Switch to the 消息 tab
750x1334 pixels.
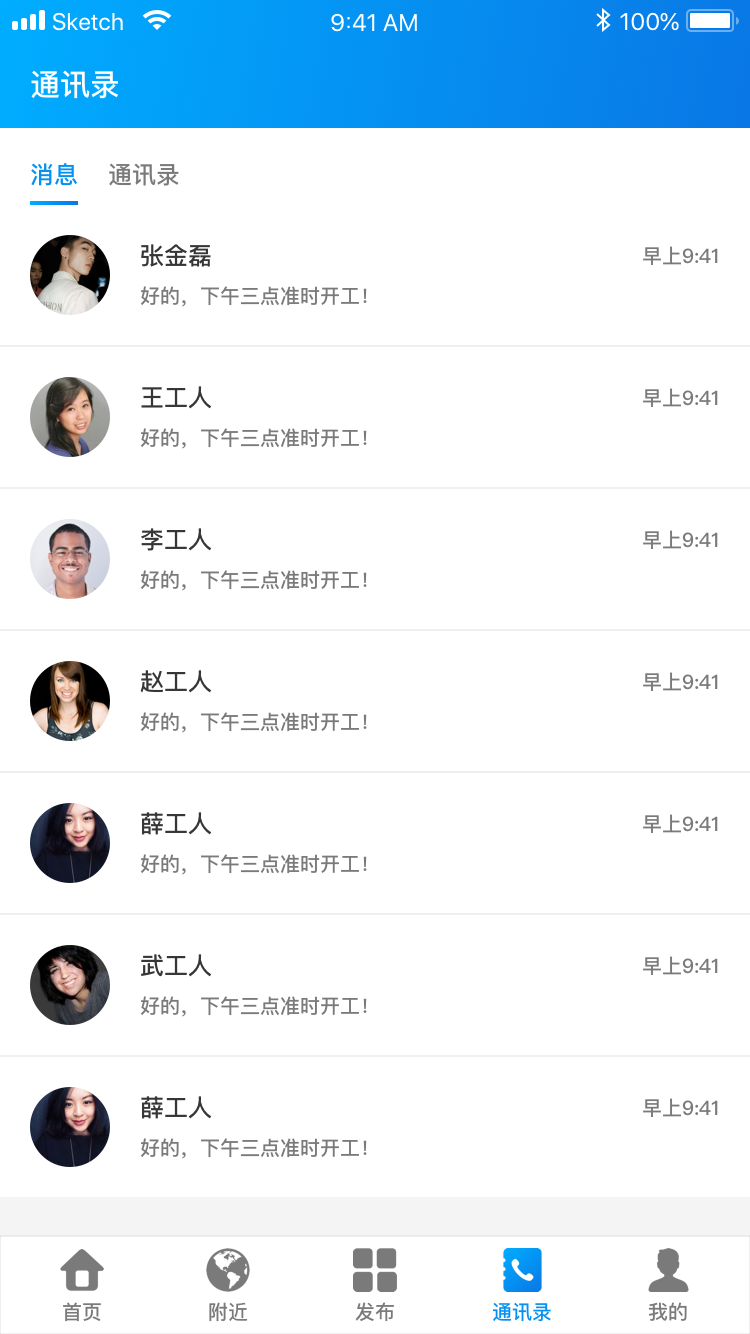point(53,175)
